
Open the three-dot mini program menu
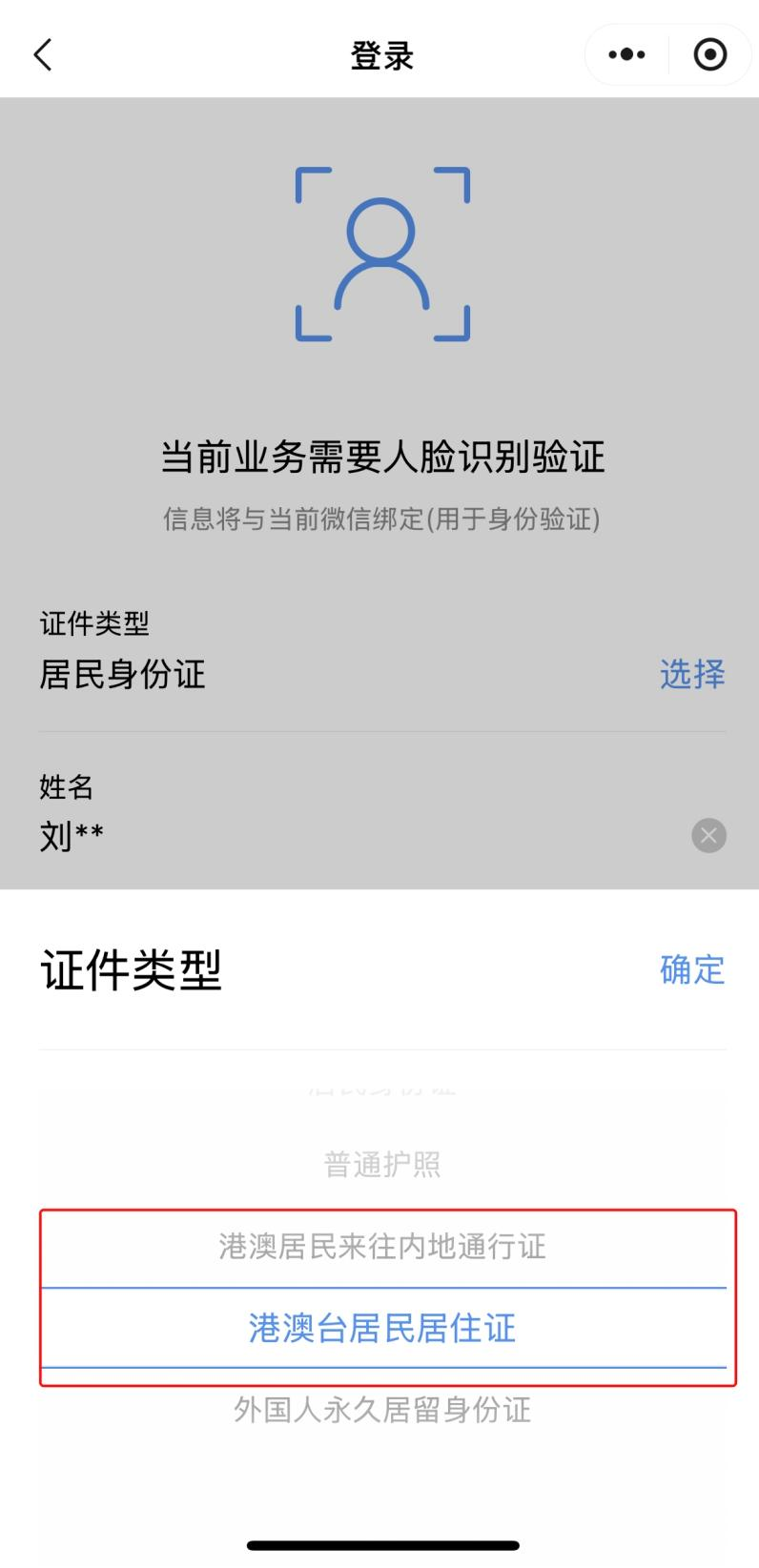click(x=626, y=54)
